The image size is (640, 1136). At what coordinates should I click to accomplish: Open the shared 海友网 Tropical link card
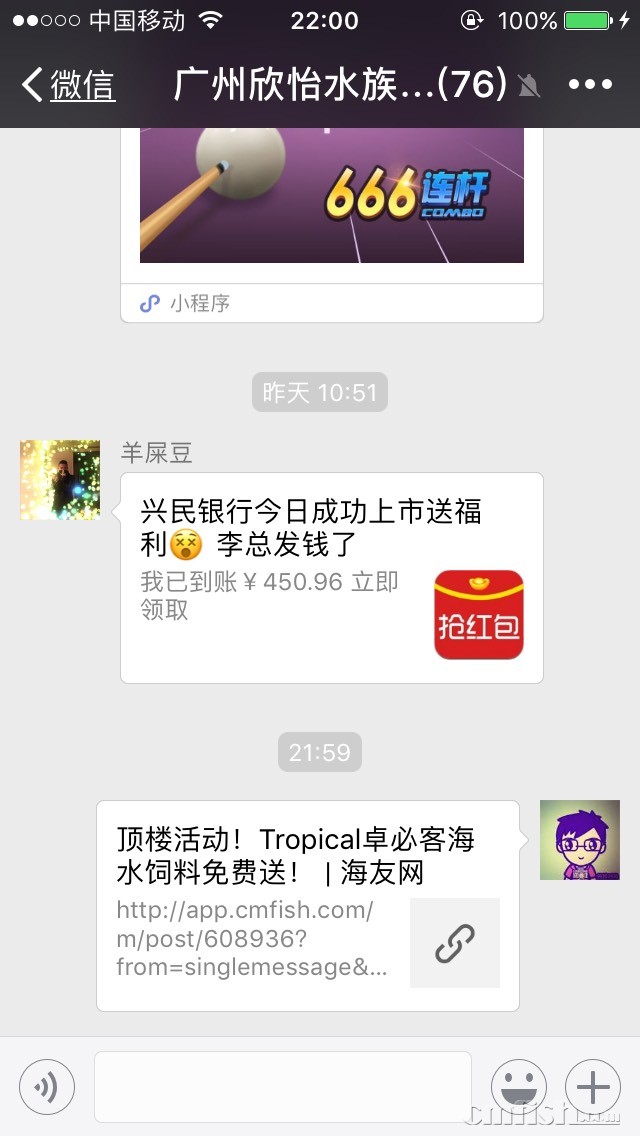pyautogui.click(x=308, y=906)
